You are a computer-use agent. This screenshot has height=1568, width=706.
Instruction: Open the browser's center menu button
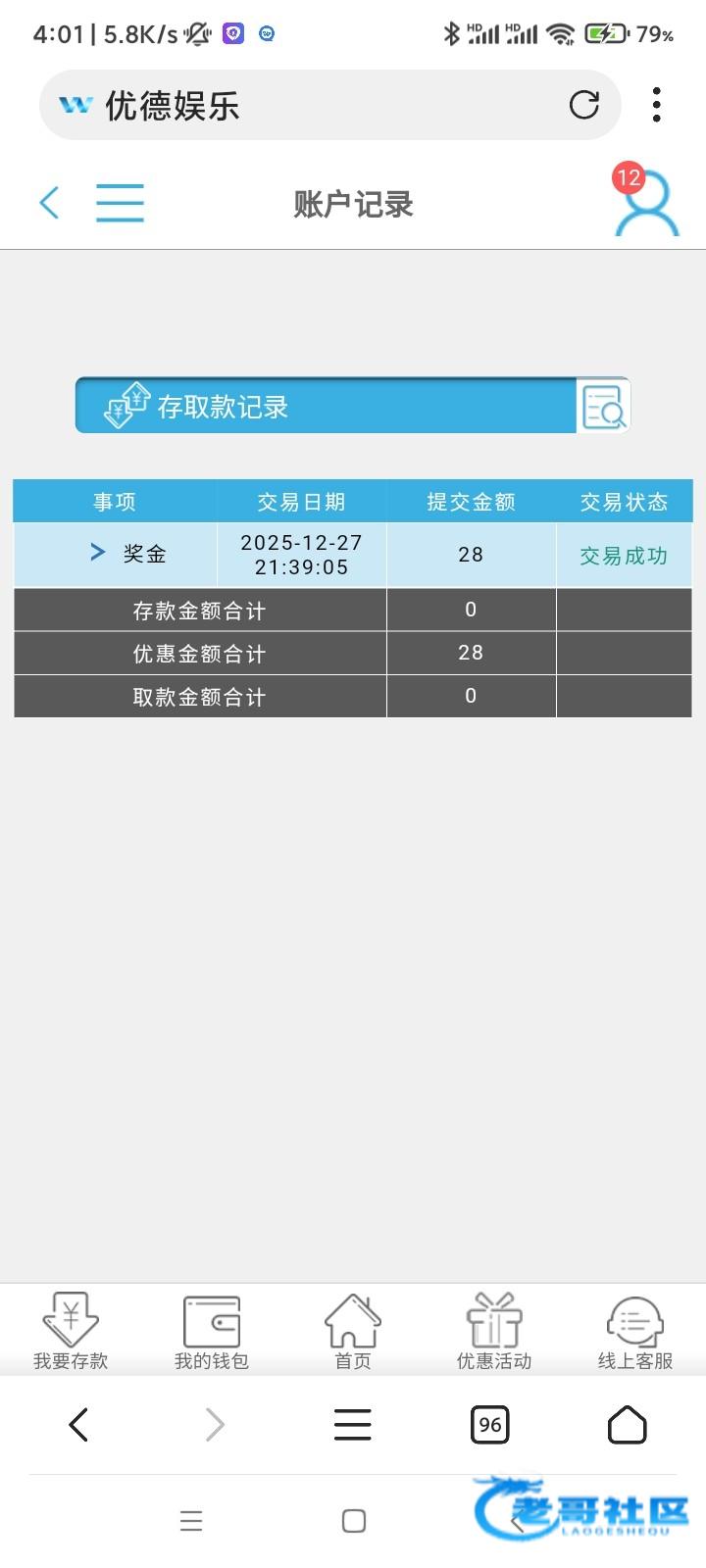[352, 1424]
